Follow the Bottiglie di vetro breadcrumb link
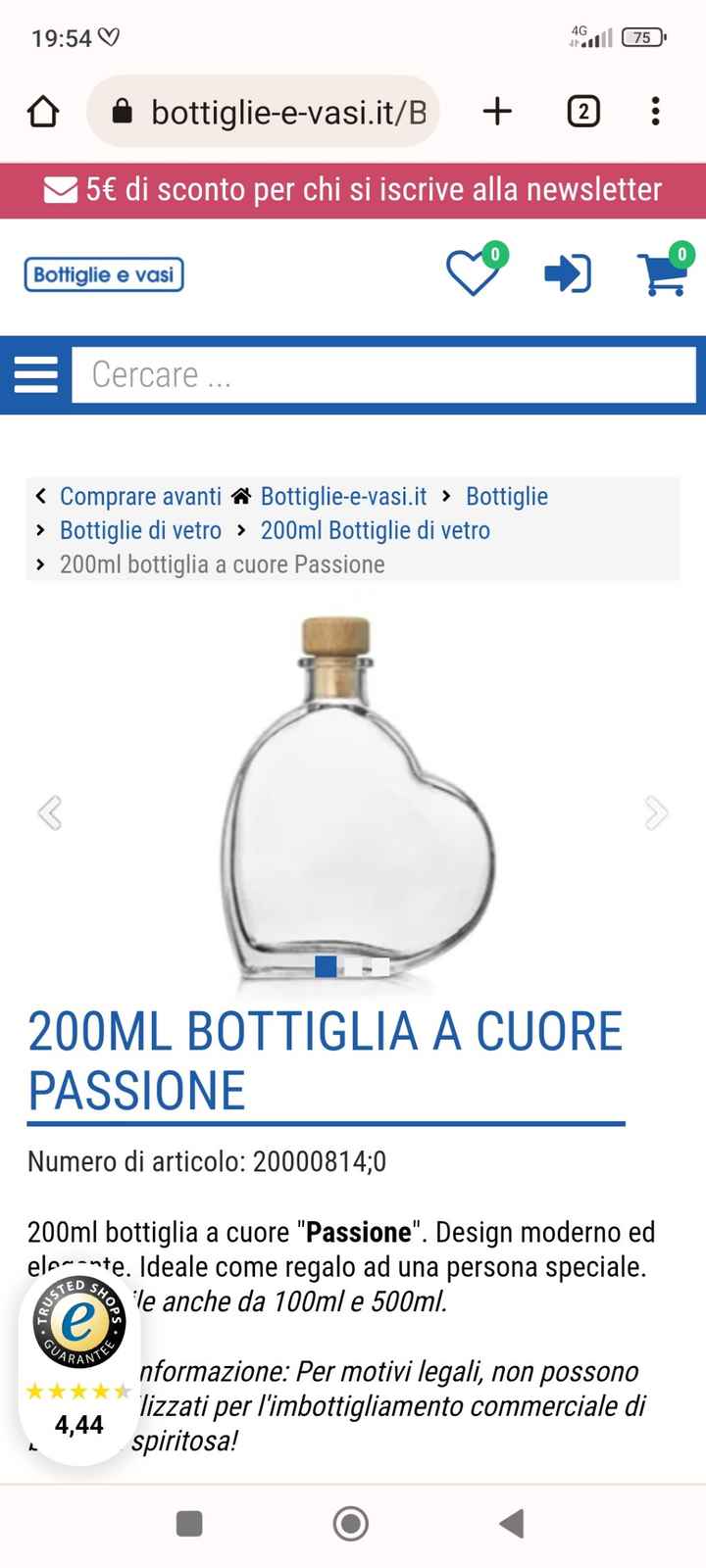 coord(139,530)
